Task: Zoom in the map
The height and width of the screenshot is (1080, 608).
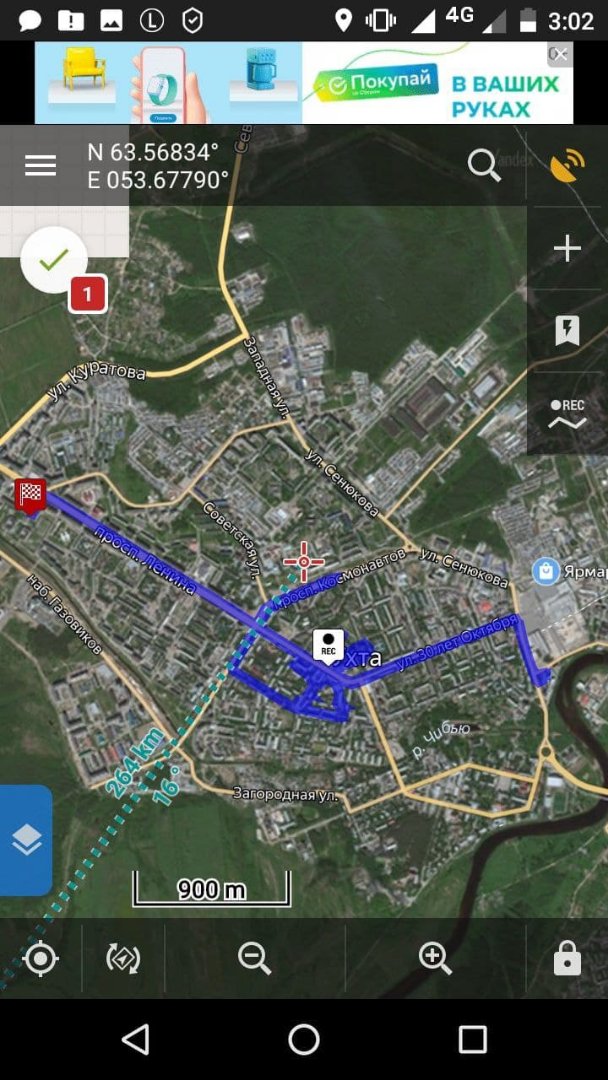Action: point(435,958)
